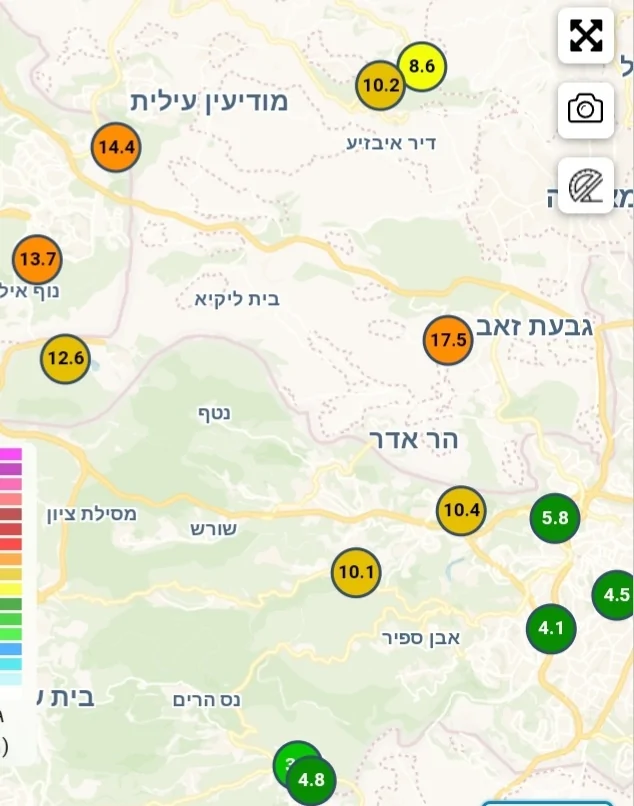
Task: Select the 4.1 green station marker
Action: tap(551, 629)
